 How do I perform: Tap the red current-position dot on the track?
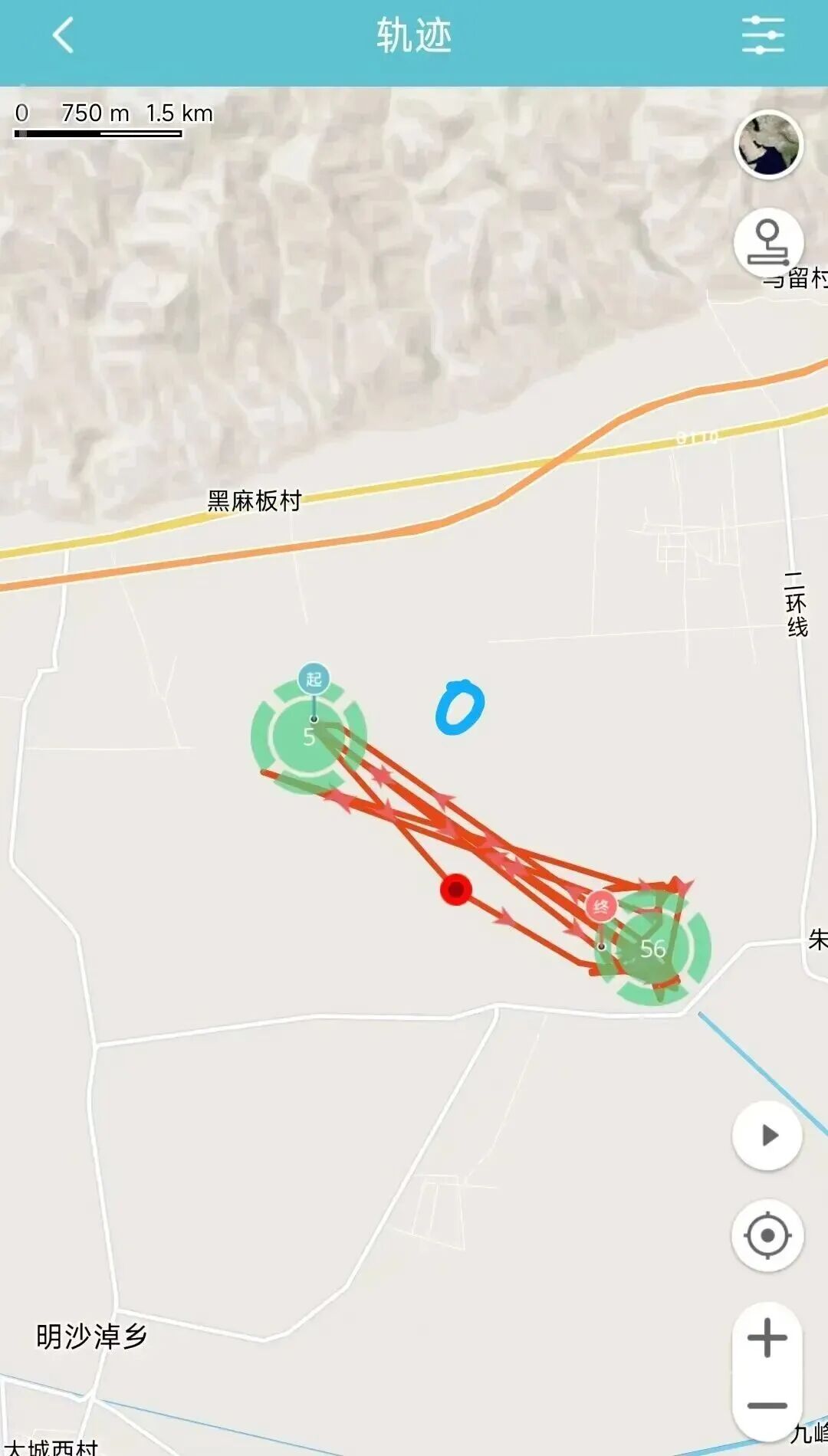pos(456,890)
